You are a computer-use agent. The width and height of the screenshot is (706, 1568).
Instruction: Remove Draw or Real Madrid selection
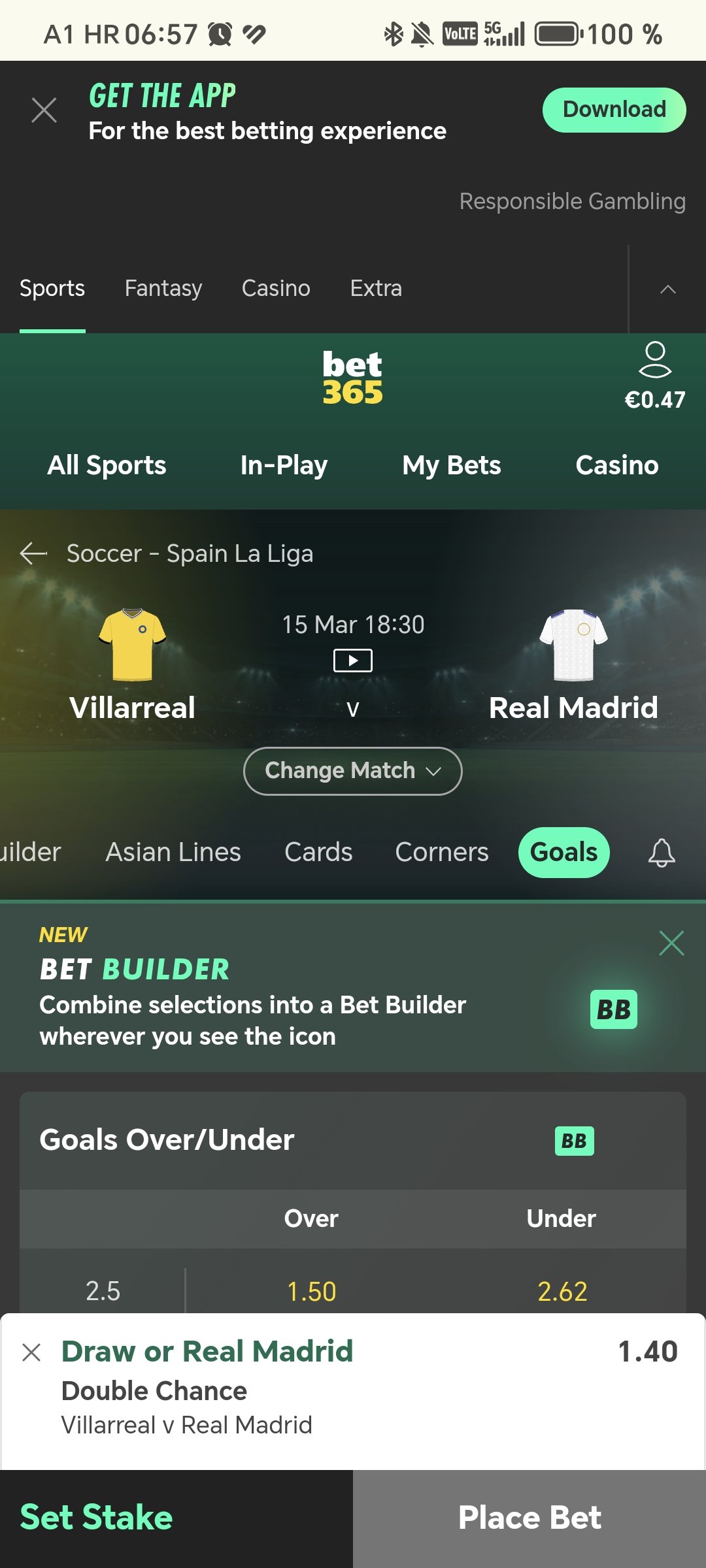coord(31,1352)
